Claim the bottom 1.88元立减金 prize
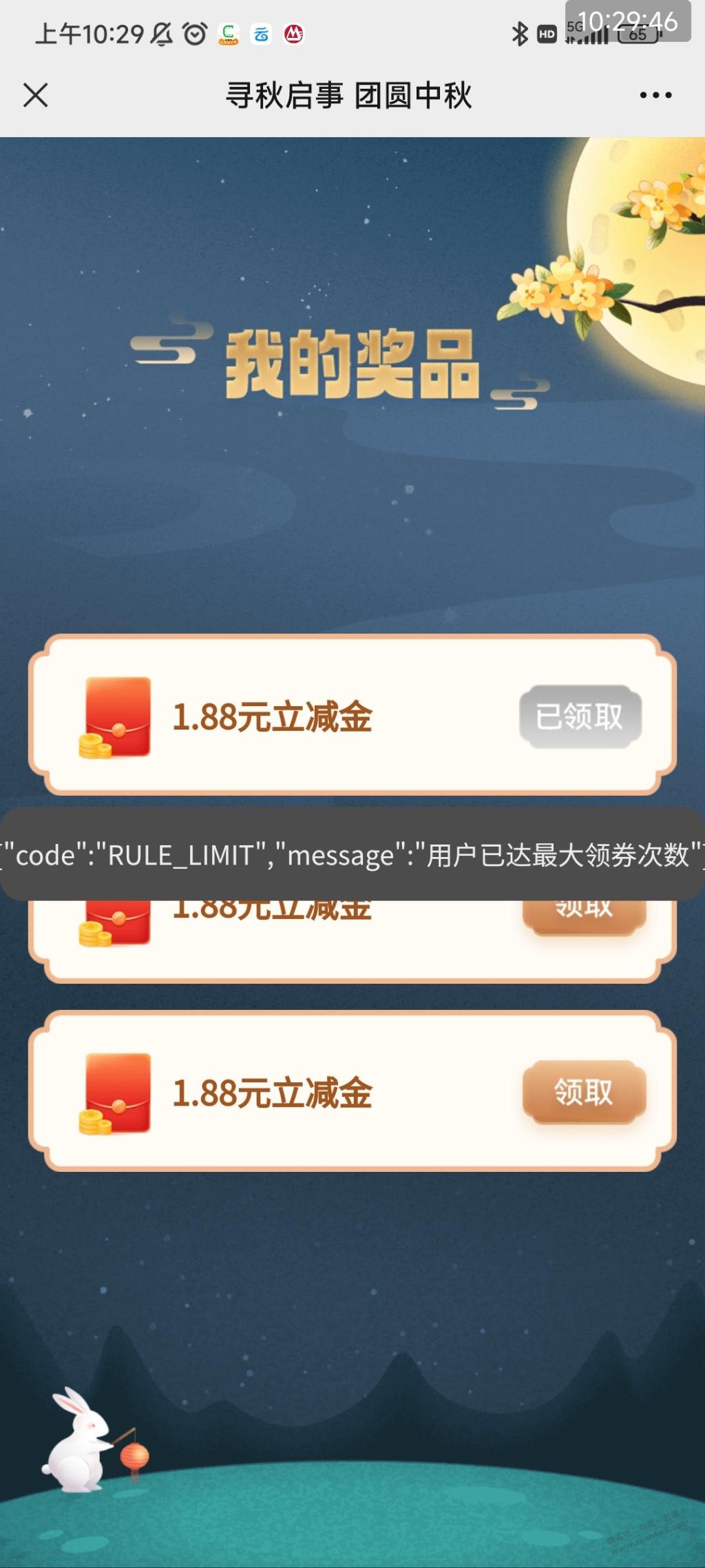The image size is (705, 1568). pyautogui.click(x=584, y=1092)
